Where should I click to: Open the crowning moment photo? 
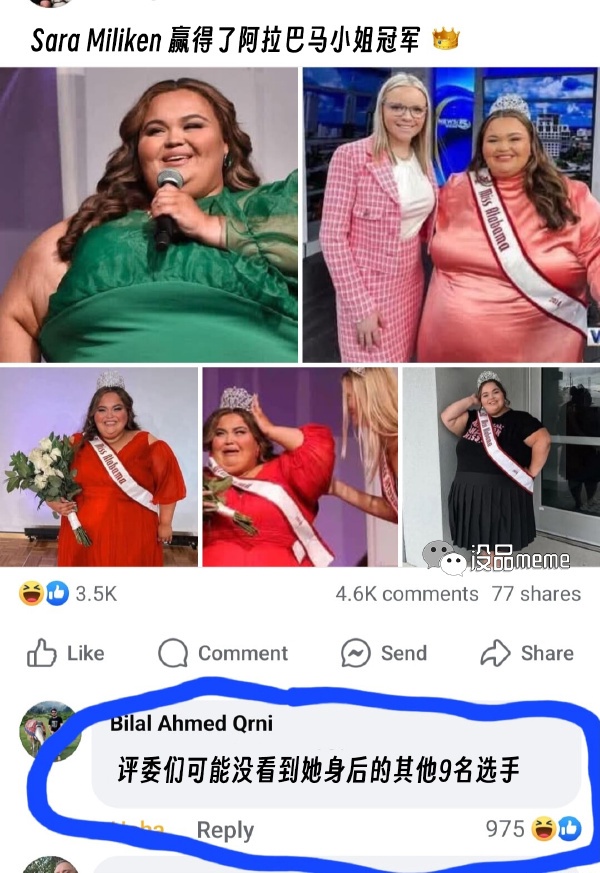tap(299, 467)
